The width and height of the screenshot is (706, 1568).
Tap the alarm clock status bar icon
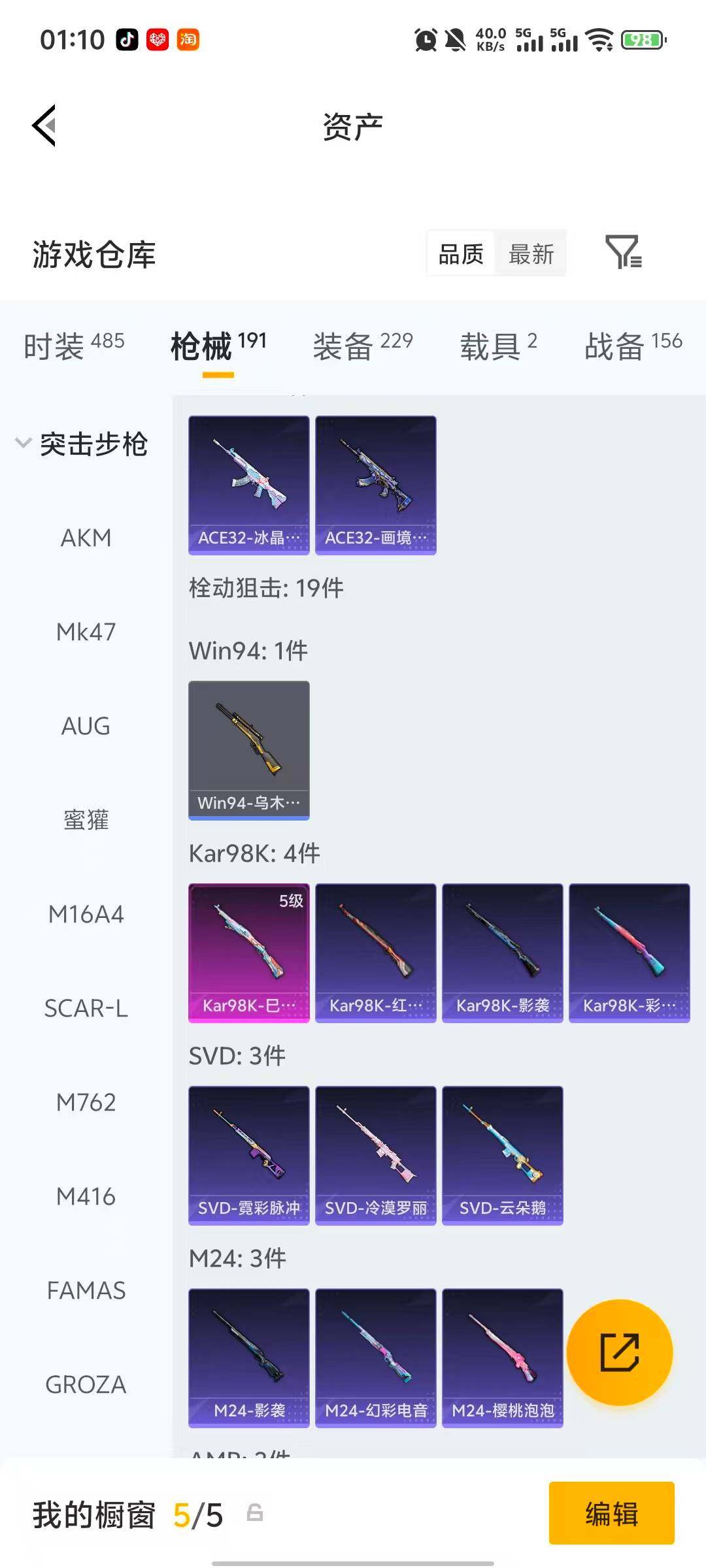[426, 40]
